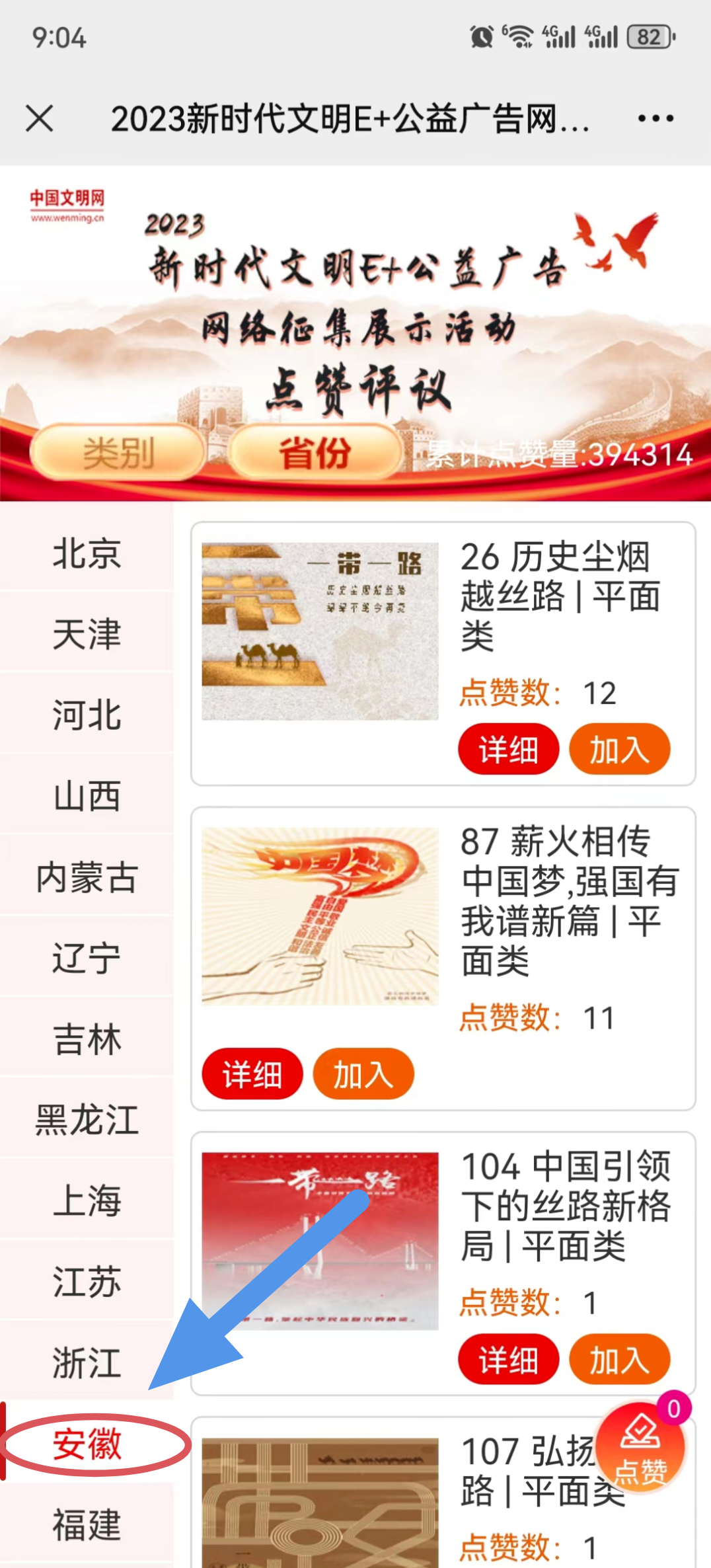Tap 加入 for entry 26 历史尘烟越丝路
The height and width of the screenshot is (1568, 711).
[619, 750]
